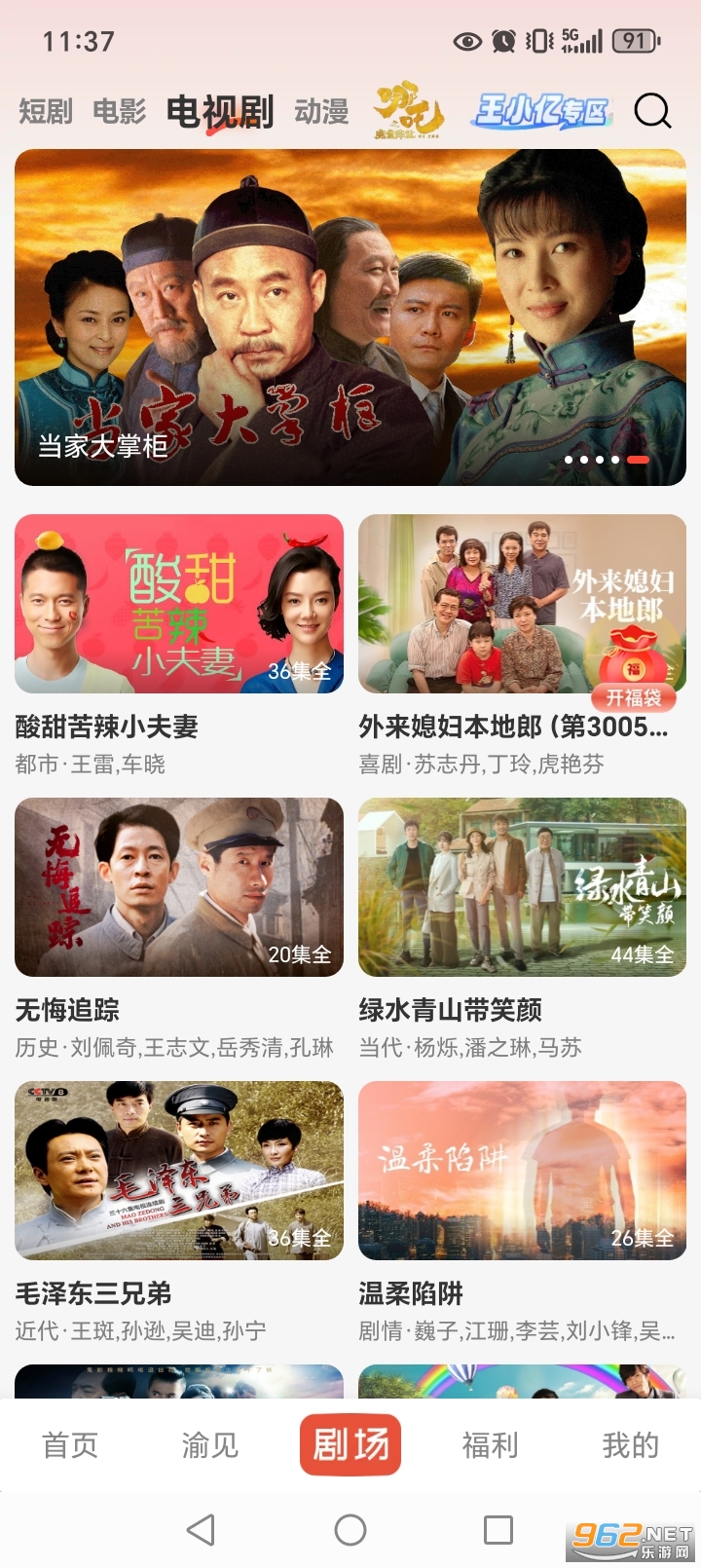The height and width of the screenshot is (1568, 701).
Task: Open the drama 毛泽东三兄弟
Action: tap(179, 1171)
